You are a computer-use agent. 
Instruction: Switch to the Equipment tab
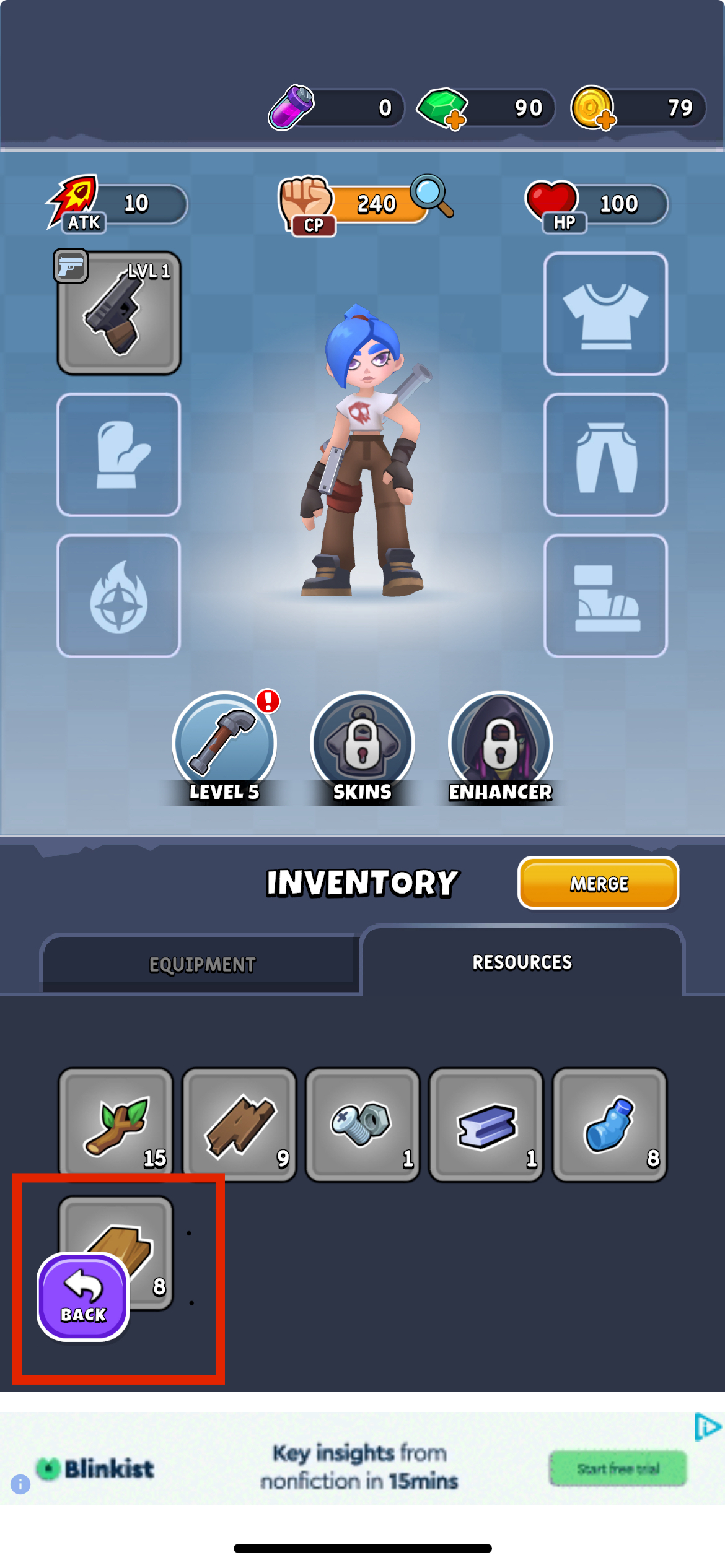click(202, 964)
